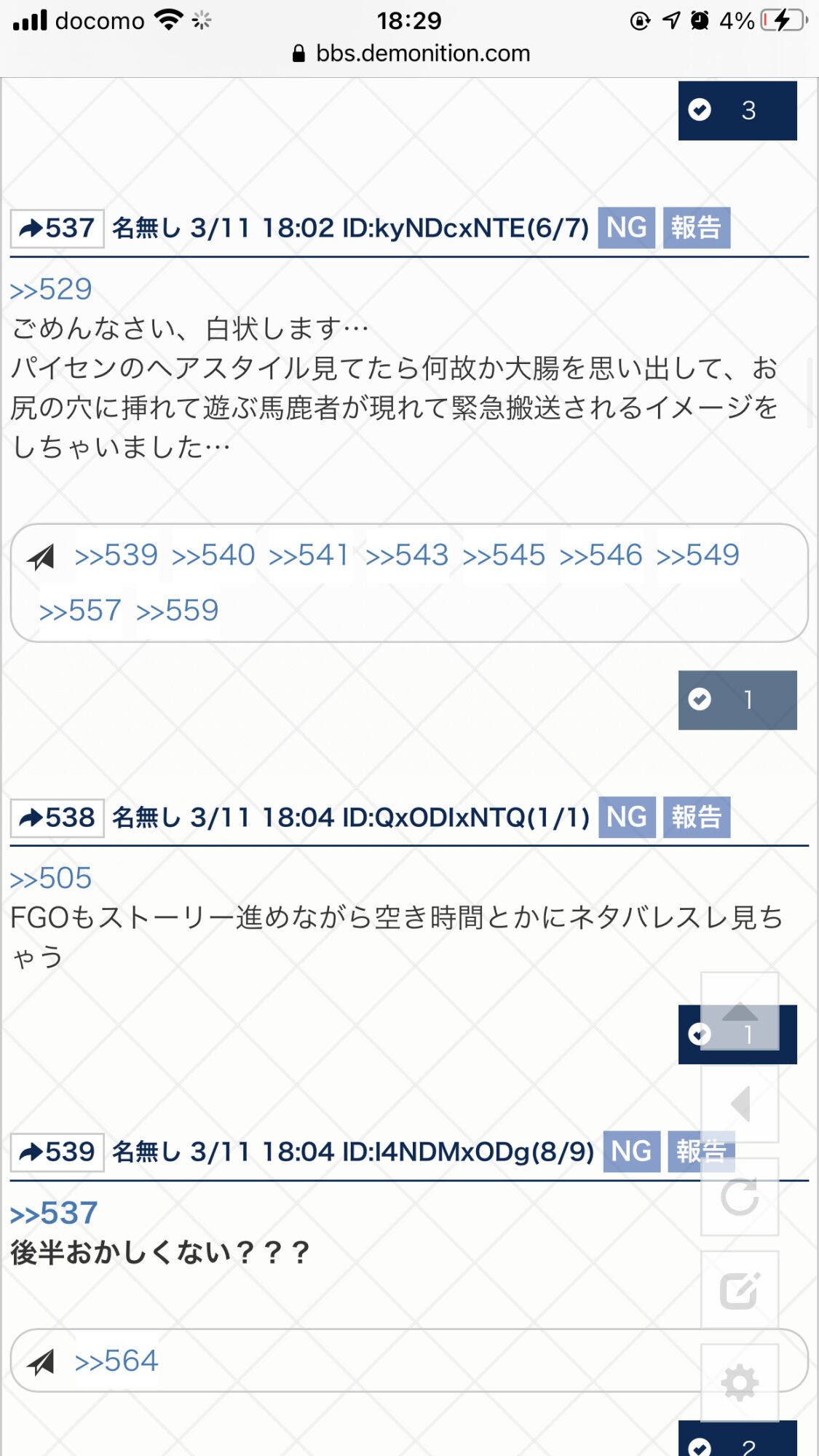Tap the NG button on post 537
Image resolution: width=819 pixels, height=1456 pixels.
626,228
